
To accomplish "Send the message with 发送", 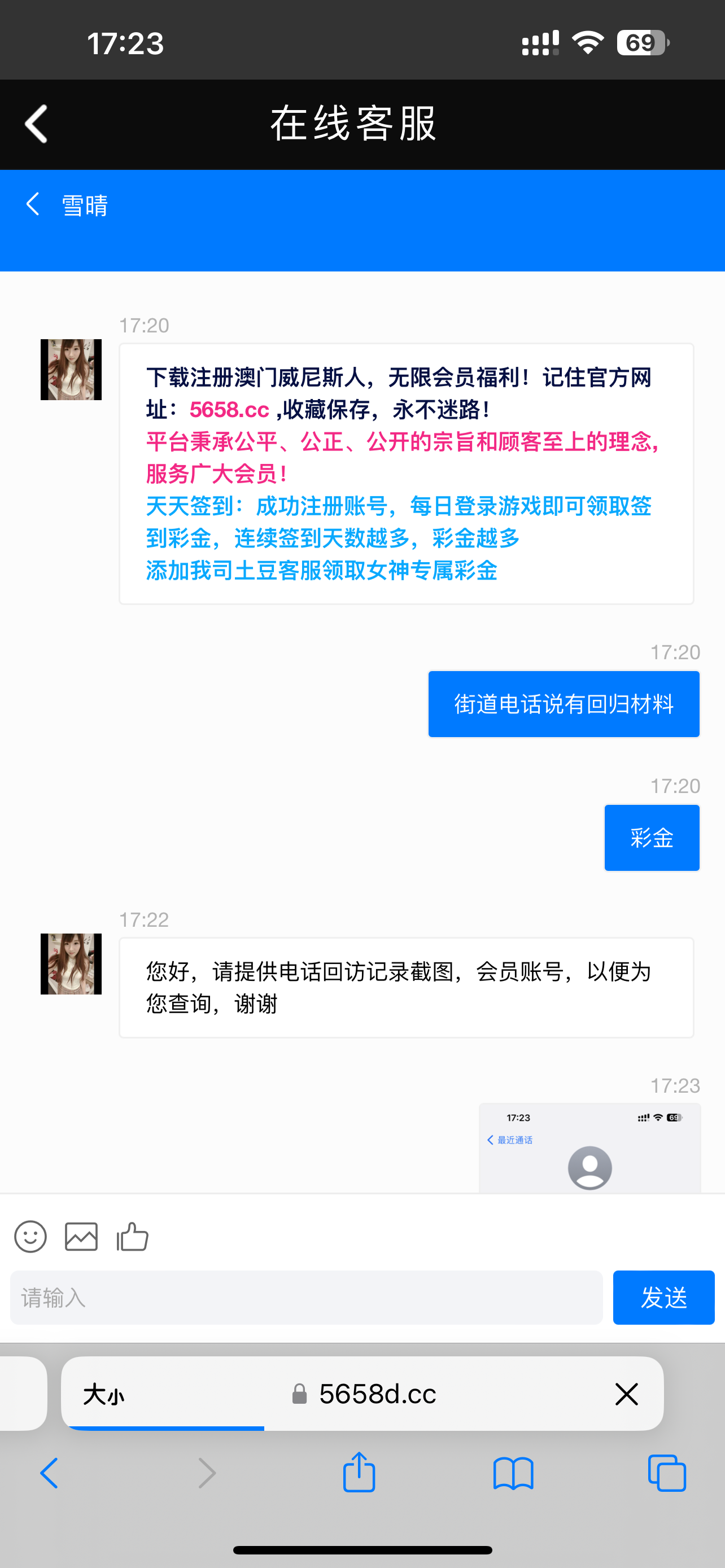I will pyautogui.click(x=663, y=1297).
